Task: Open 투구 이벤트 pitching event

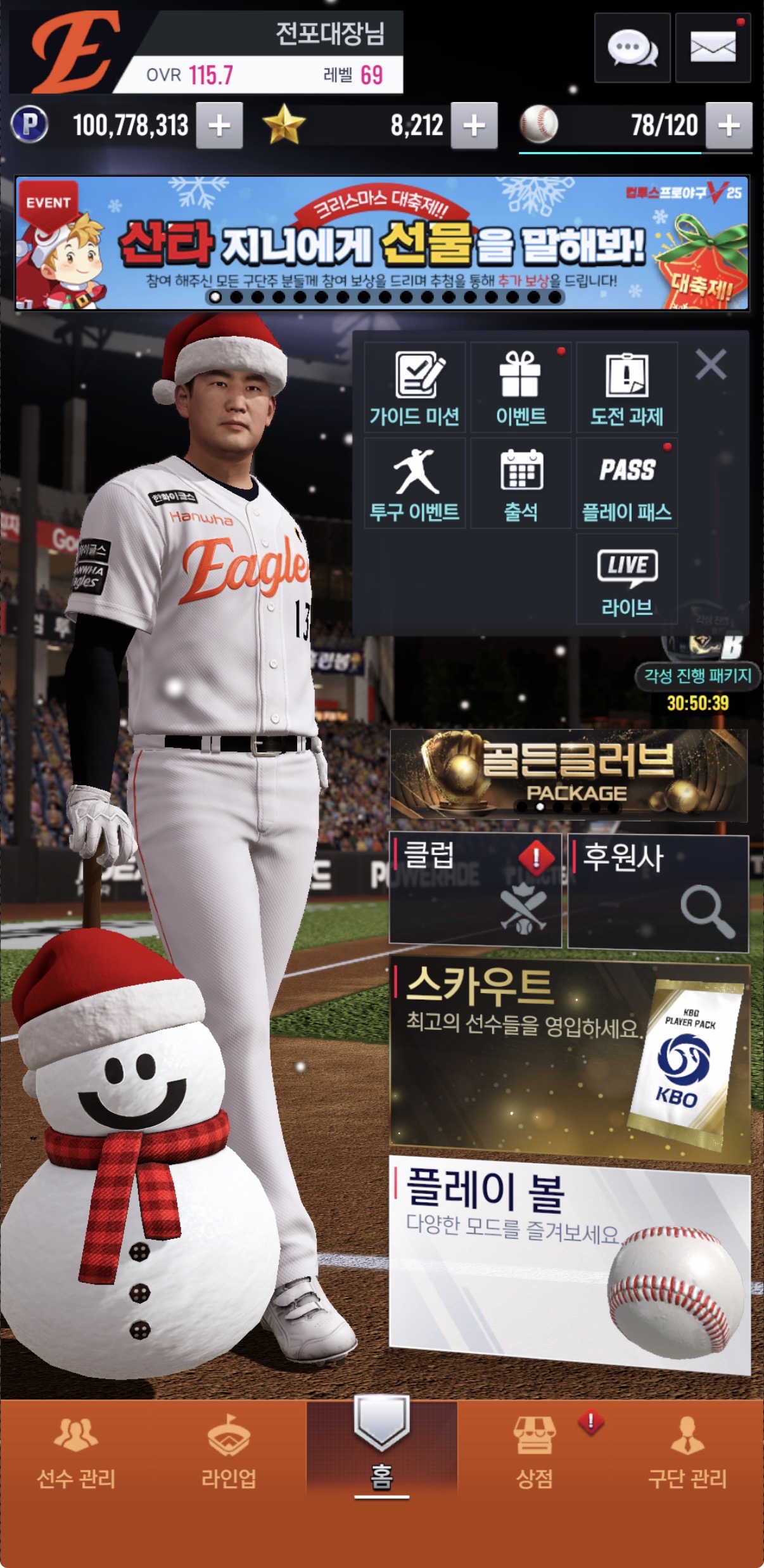Action: 415,484
